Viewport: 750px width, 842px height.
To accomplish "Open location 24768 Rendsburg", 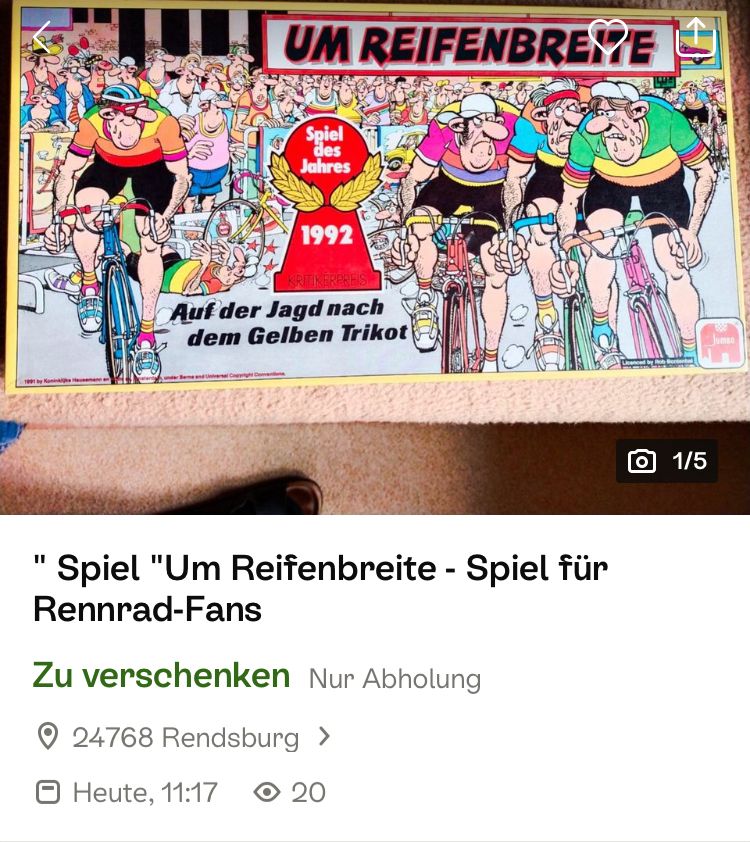I will coord(185,738).
